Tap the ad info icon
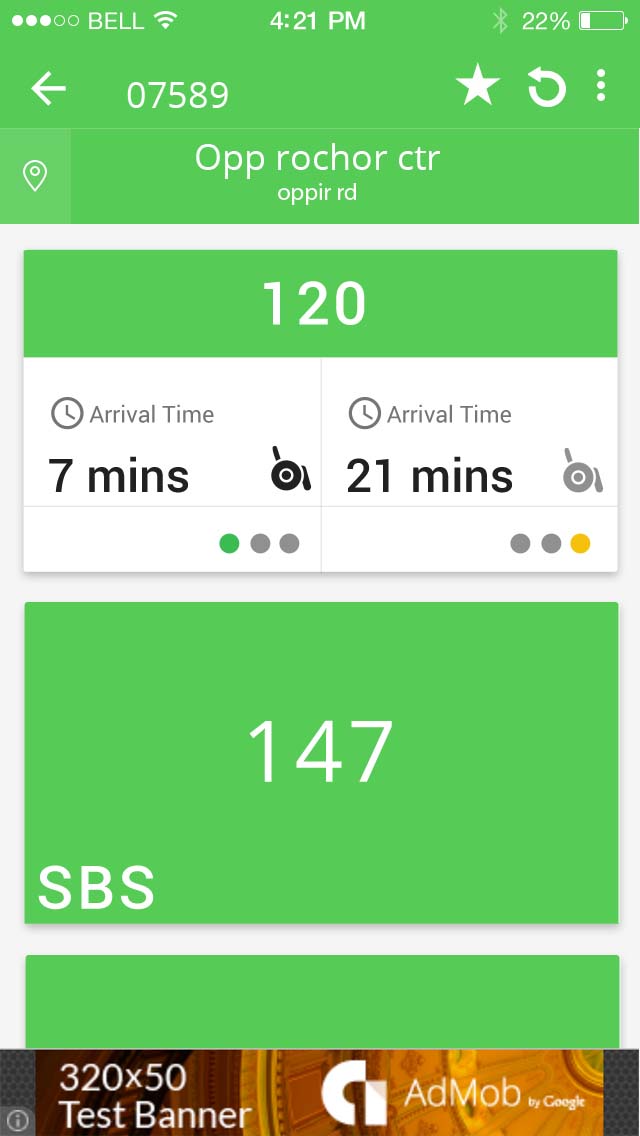Viewport: 640px width, 1136px height. (x=18, y=1120)
